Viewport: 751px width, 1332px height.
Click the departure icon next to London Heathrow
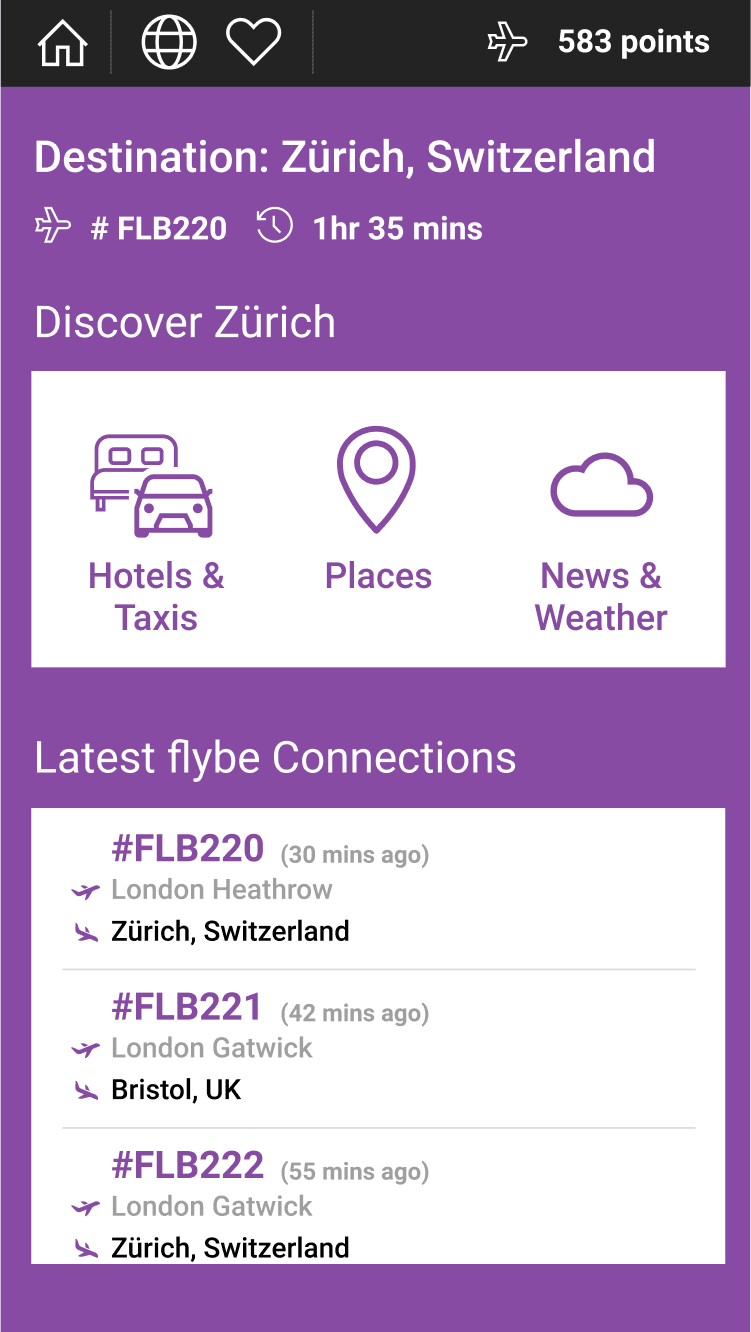[x=86, y=889]
